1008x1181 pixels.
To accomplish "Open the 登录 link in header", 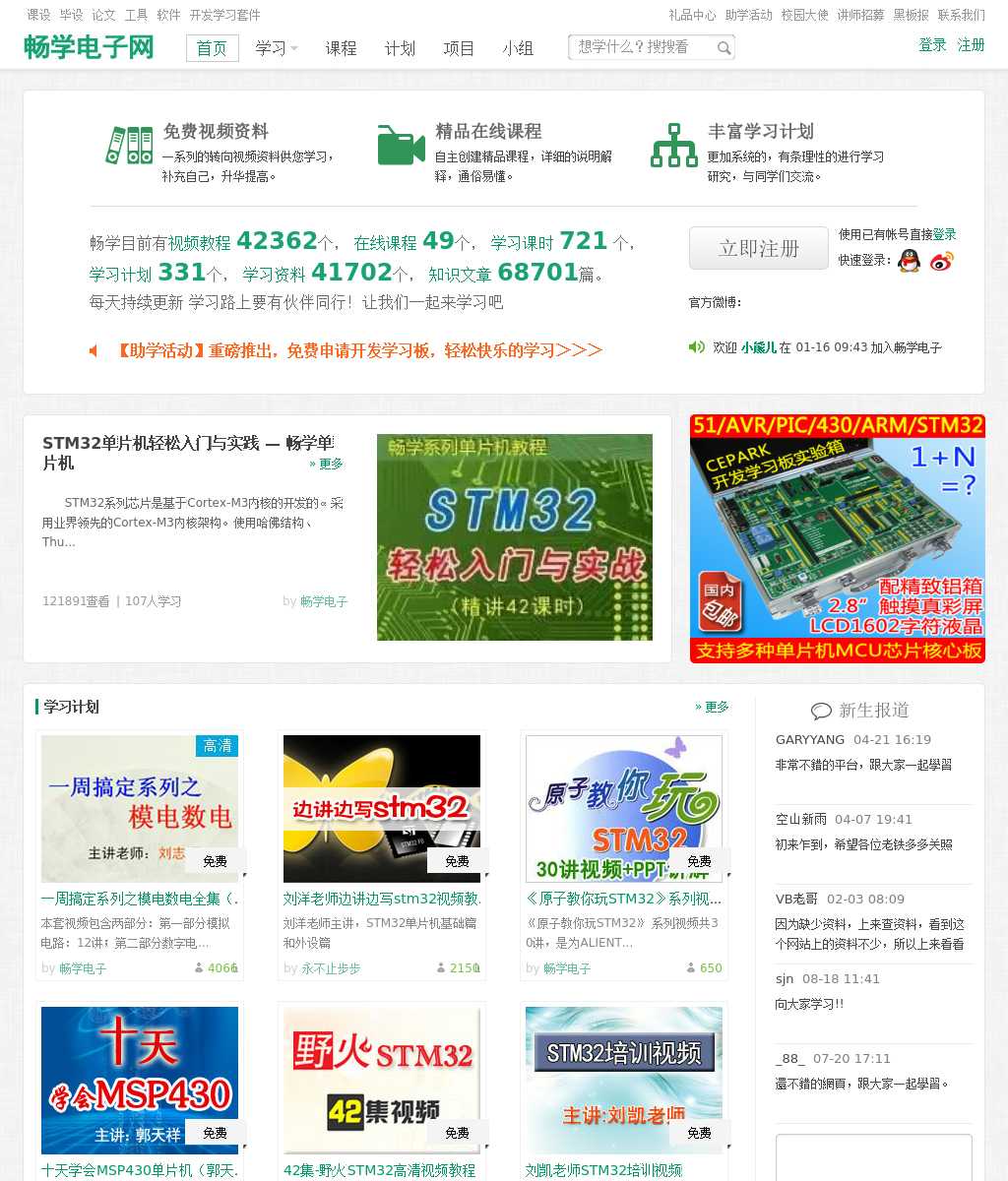I will (932, 45).
